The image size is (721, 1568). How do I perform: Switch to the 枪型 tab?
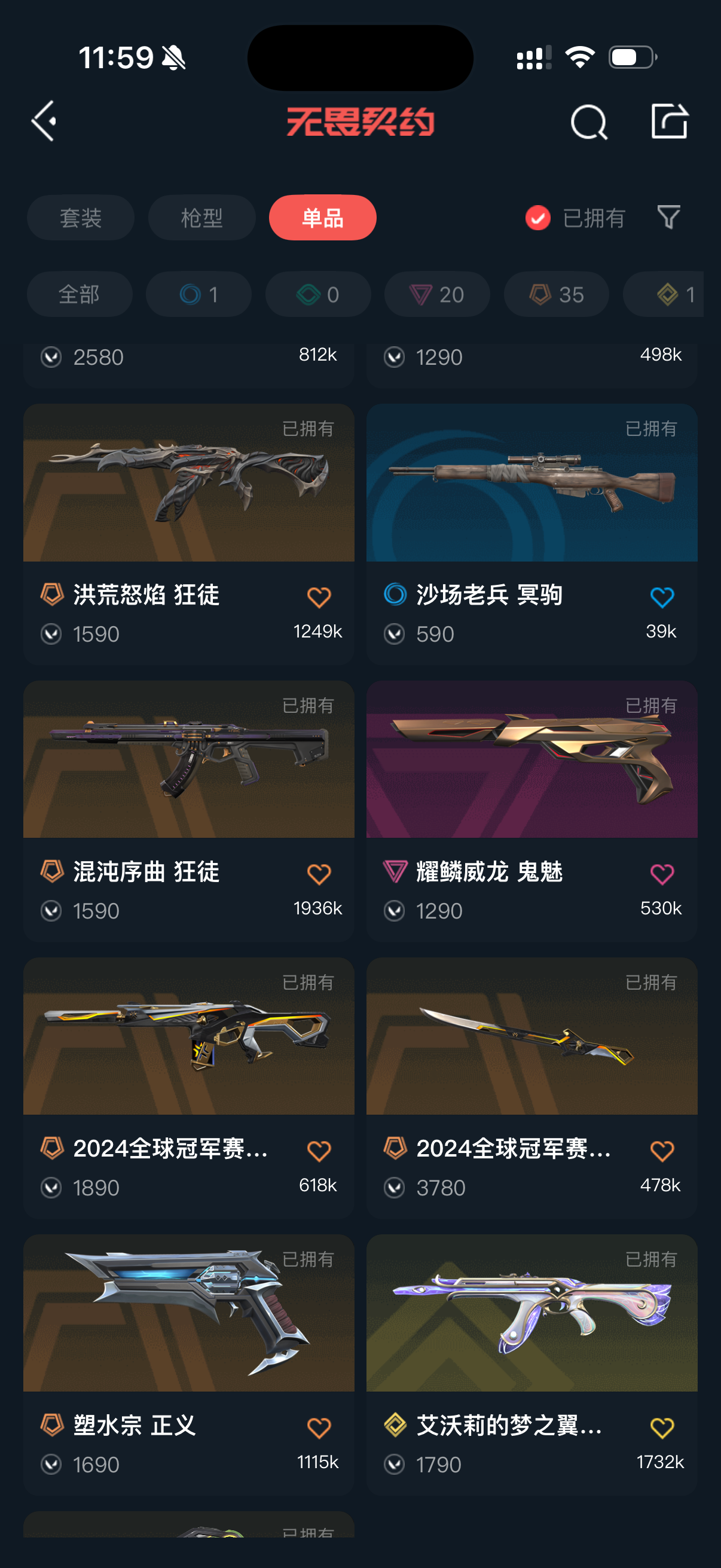point(201,217)
